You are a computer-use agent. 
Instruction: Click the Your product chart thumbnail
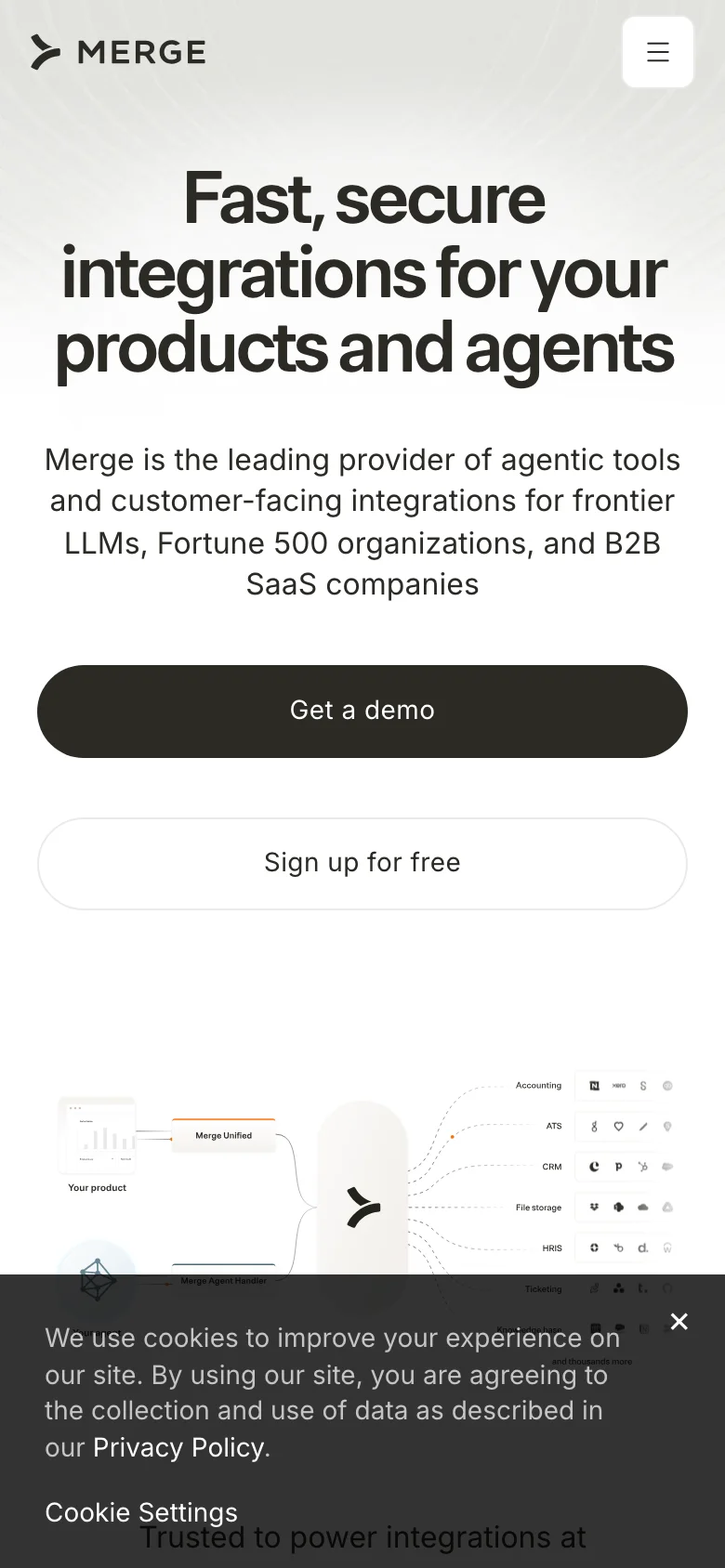tap(96, 1135)
